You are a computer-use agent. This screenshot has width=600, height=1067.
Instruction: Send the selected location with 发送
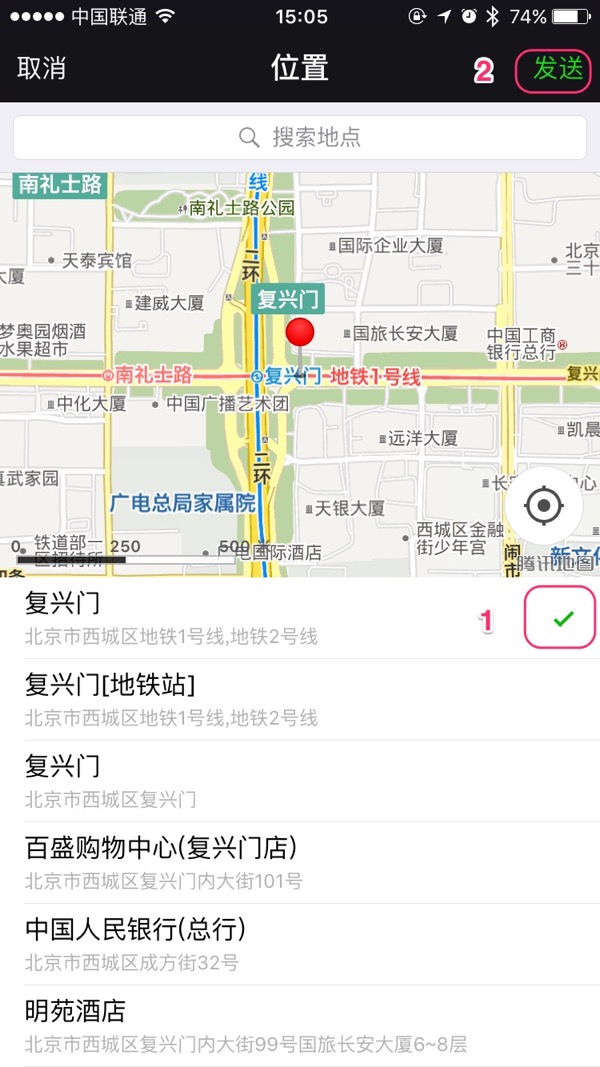557,69
